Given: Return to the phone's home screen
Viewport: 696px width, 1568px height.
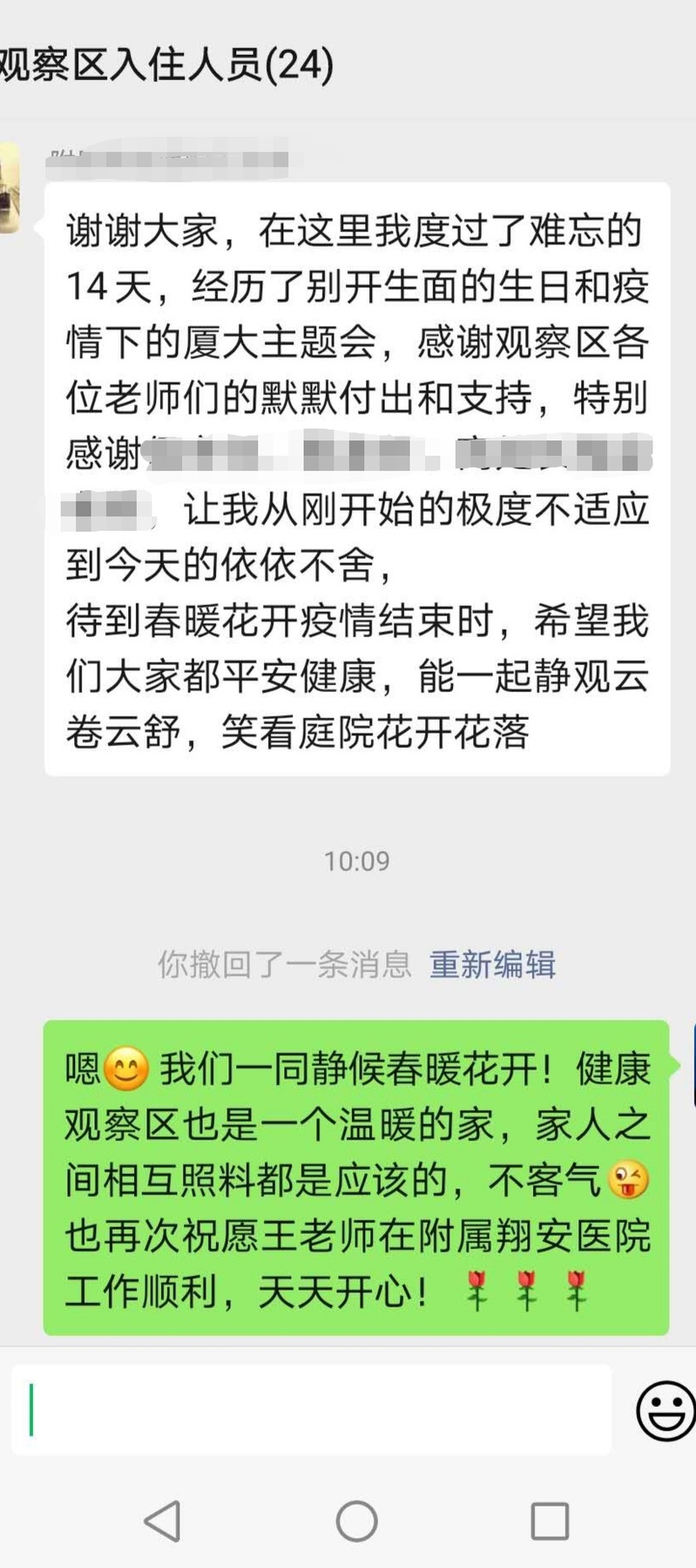Looking at the screenshot, I should [x=357, y=1521].
